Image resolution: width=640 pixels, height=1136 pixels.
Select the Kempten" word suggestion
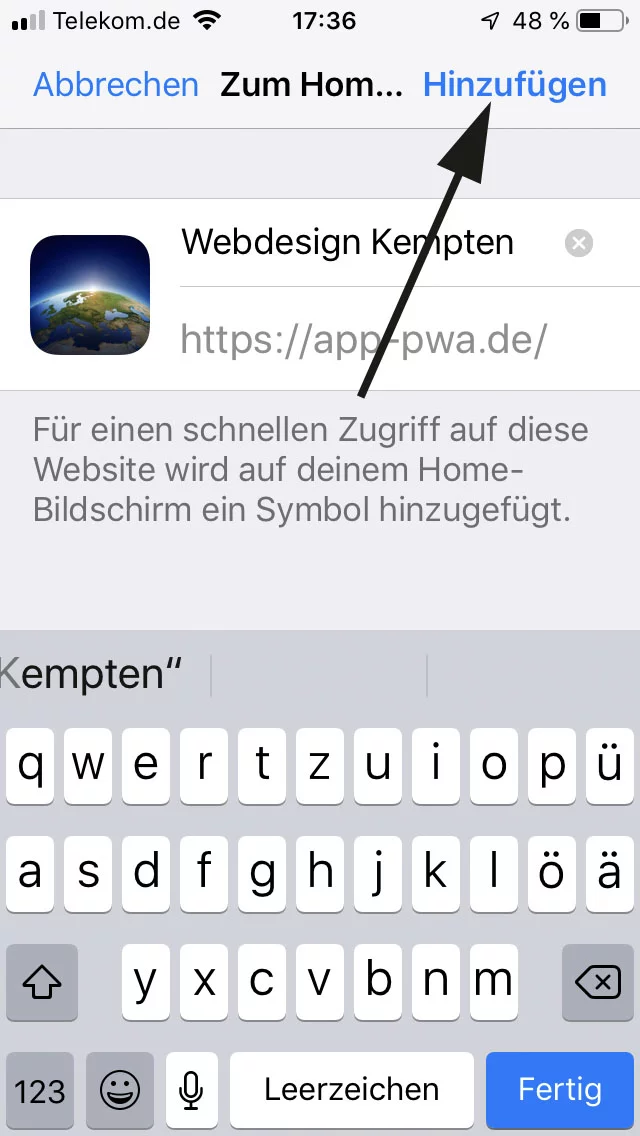95,675
